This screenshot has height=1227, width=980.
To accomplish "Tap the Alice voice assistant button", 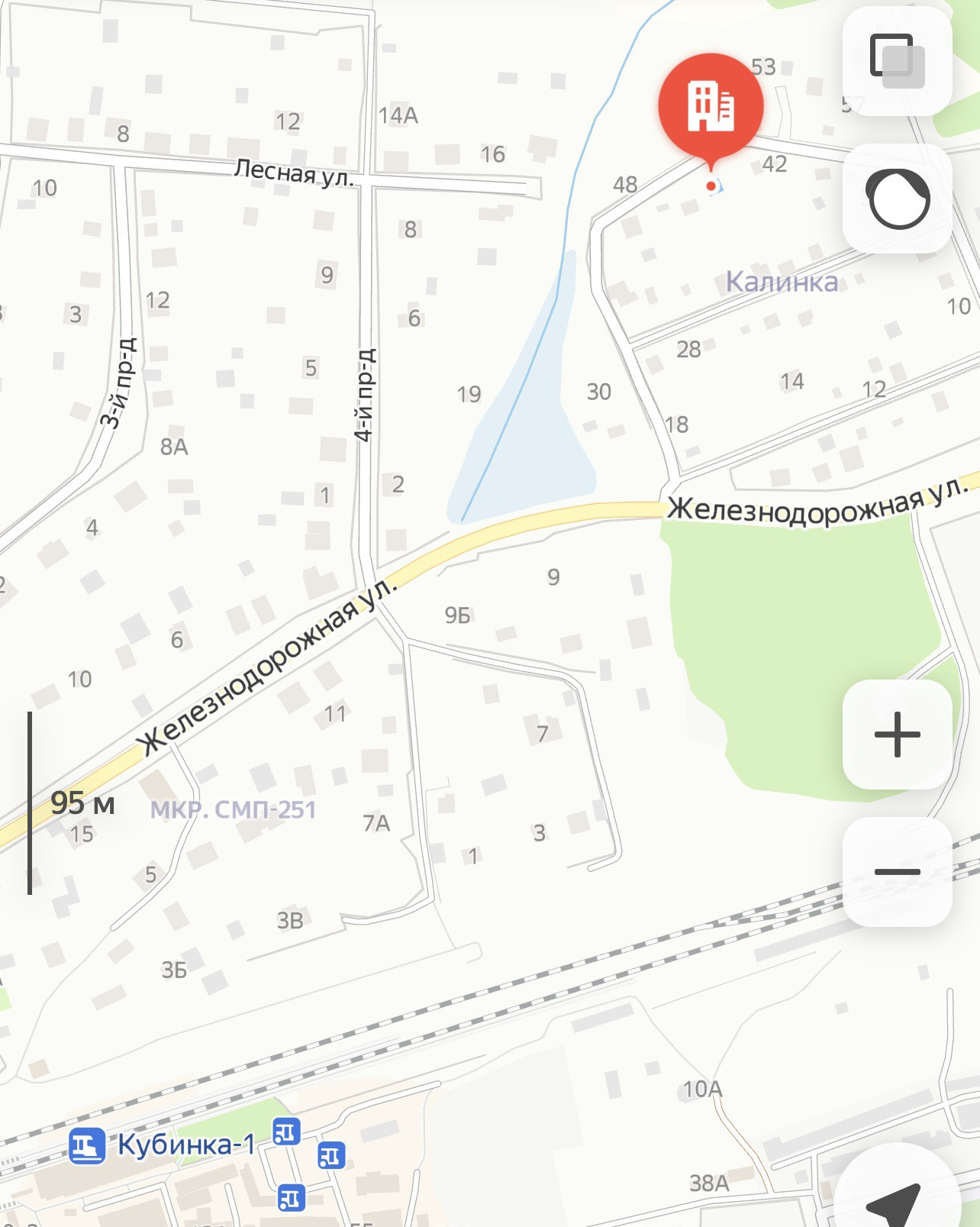I will coord(897,199).
